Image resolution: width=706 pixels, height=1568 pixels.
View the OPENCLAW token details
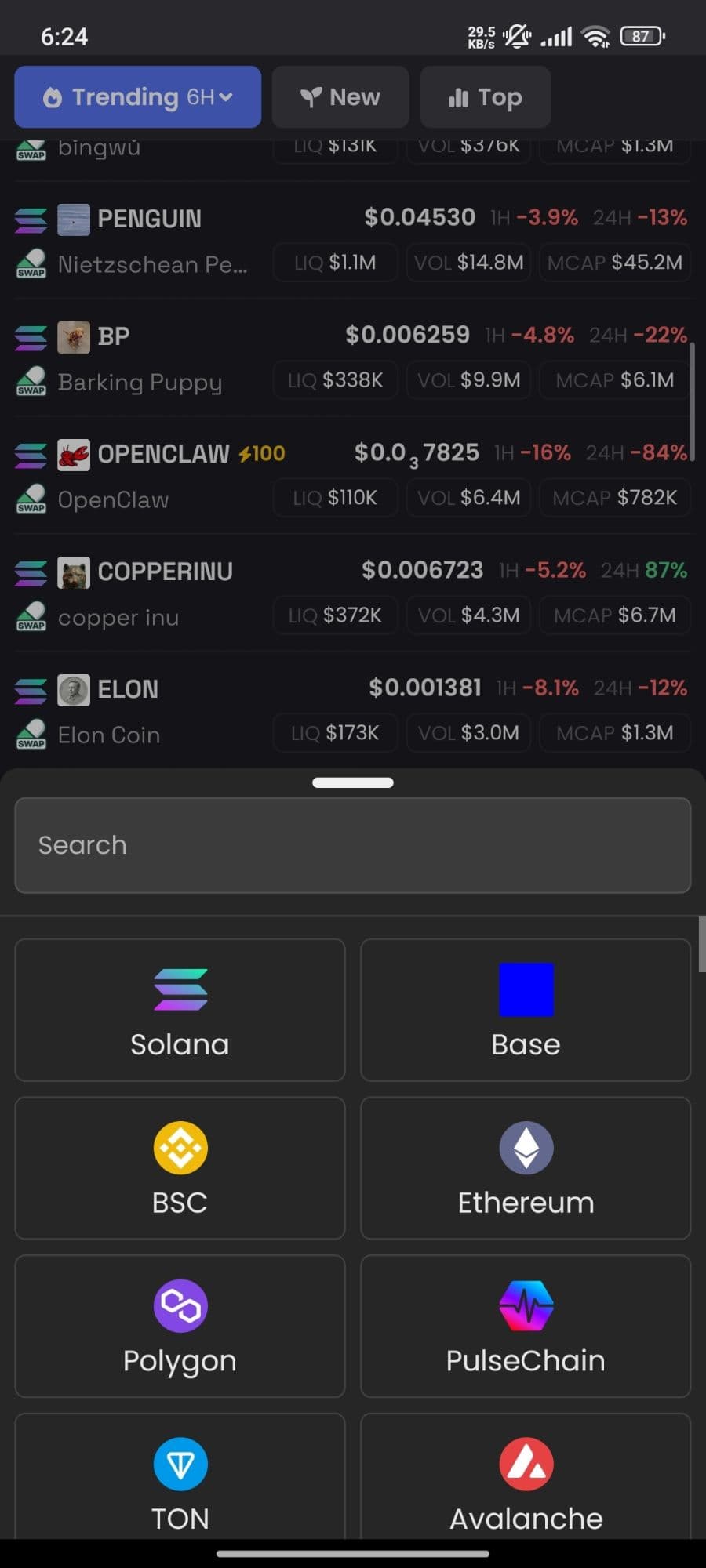coord(163,454)
